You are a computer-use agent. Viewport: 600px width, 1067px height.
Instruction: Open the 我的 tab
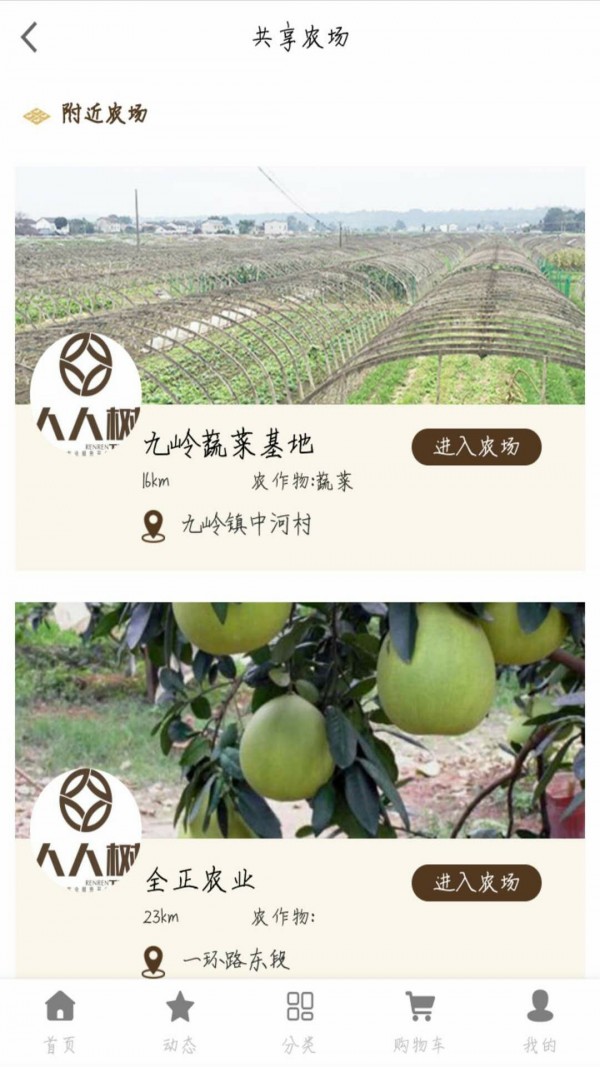(540, 1020)
